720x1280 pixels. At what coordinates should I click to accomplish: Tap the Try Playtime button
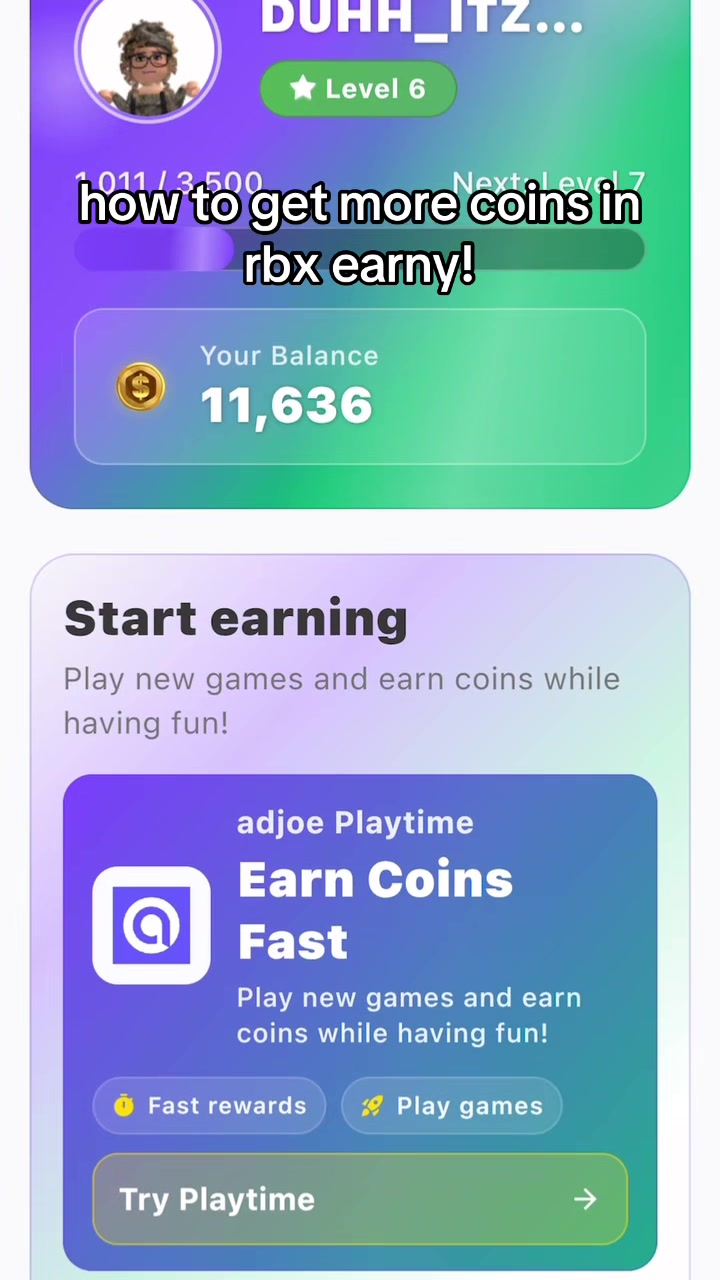click(360, 1199)
